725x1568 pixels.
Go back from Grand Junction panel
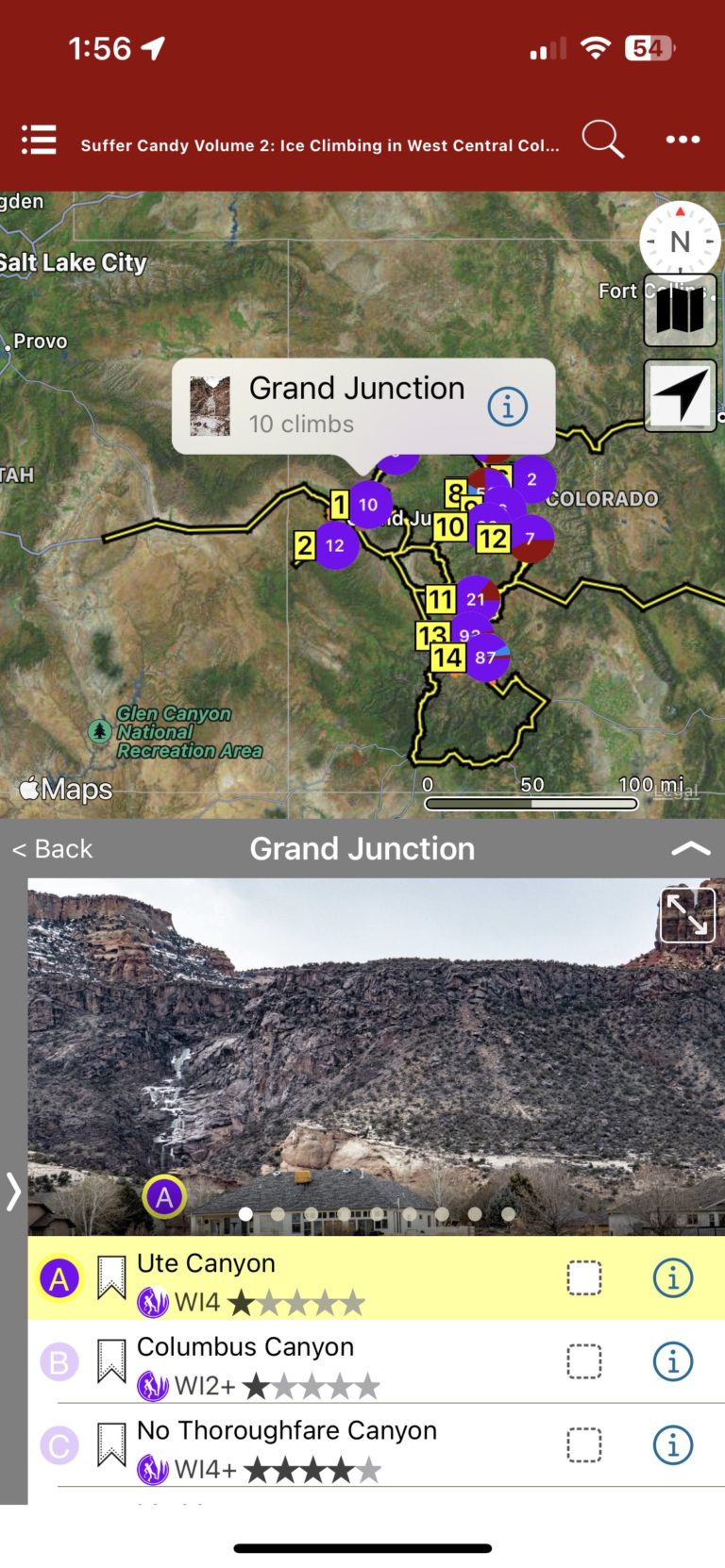pyautogui.click(x=53, y=849)
